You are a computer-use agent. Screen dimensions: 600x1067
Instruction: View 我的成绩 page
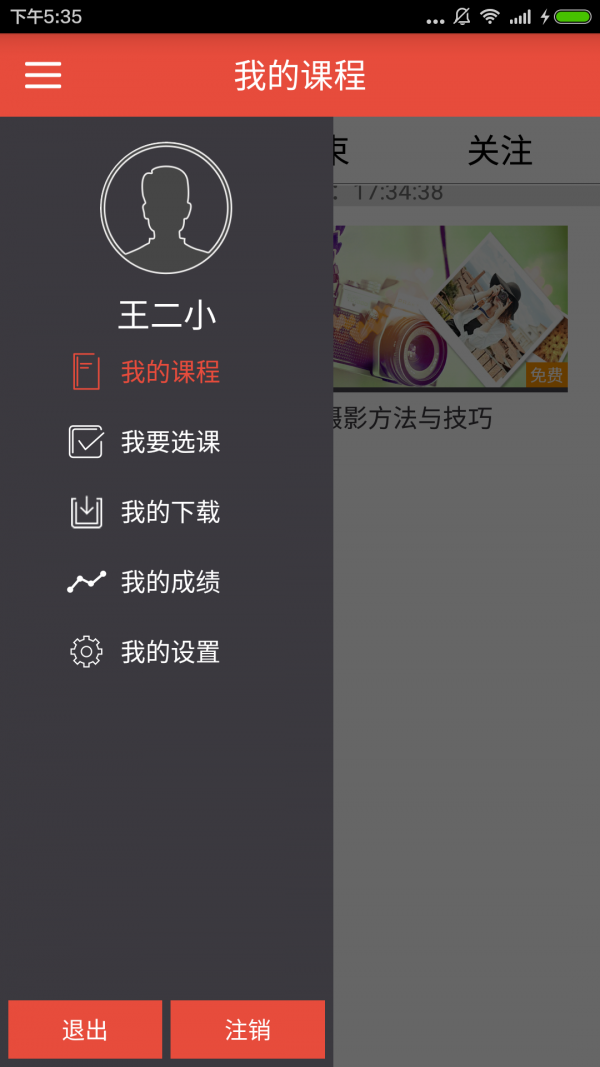tap(146, 582)
